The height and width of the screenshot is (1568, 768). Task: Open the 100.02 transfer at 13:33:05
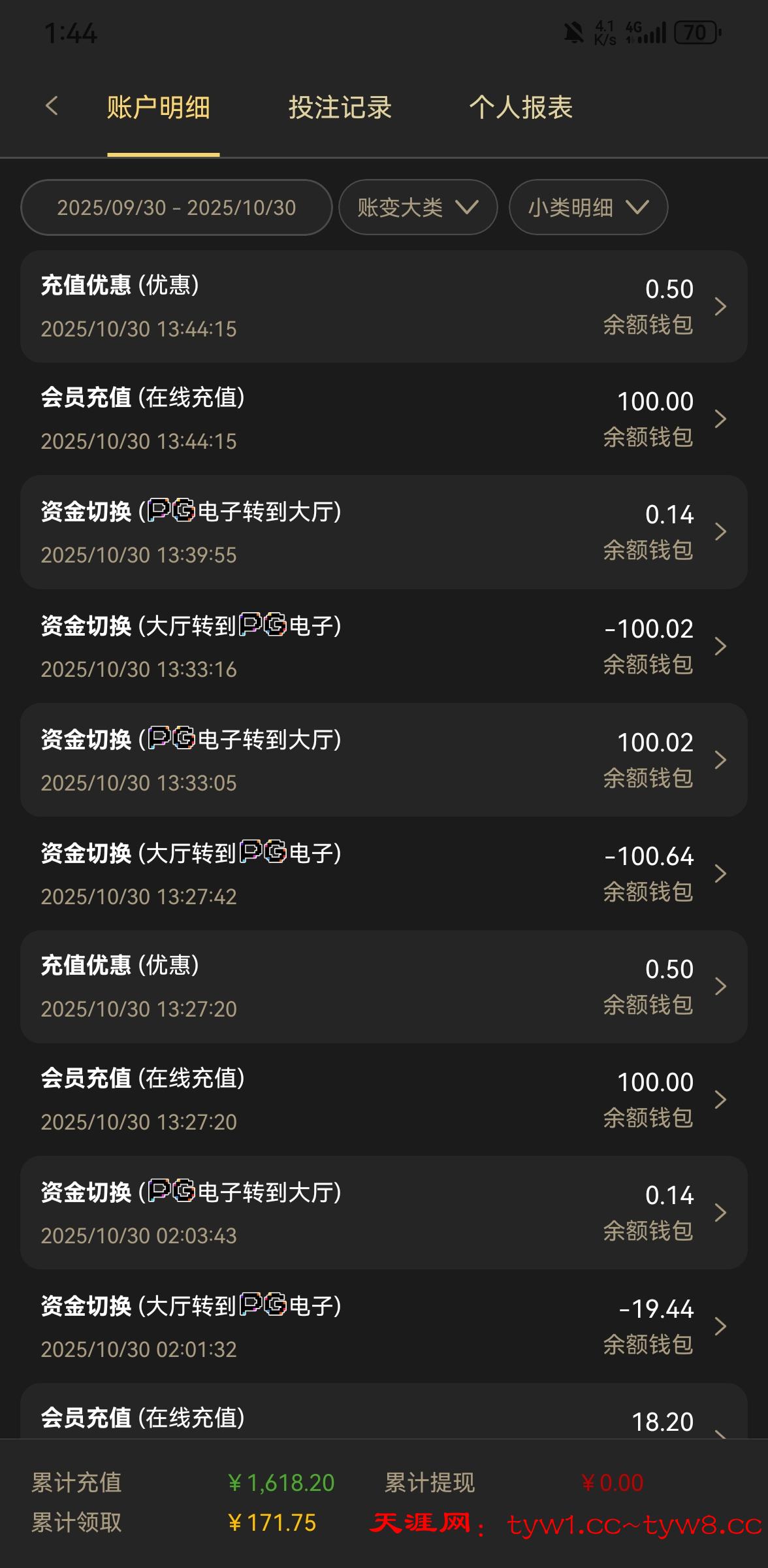click(384, 760)
